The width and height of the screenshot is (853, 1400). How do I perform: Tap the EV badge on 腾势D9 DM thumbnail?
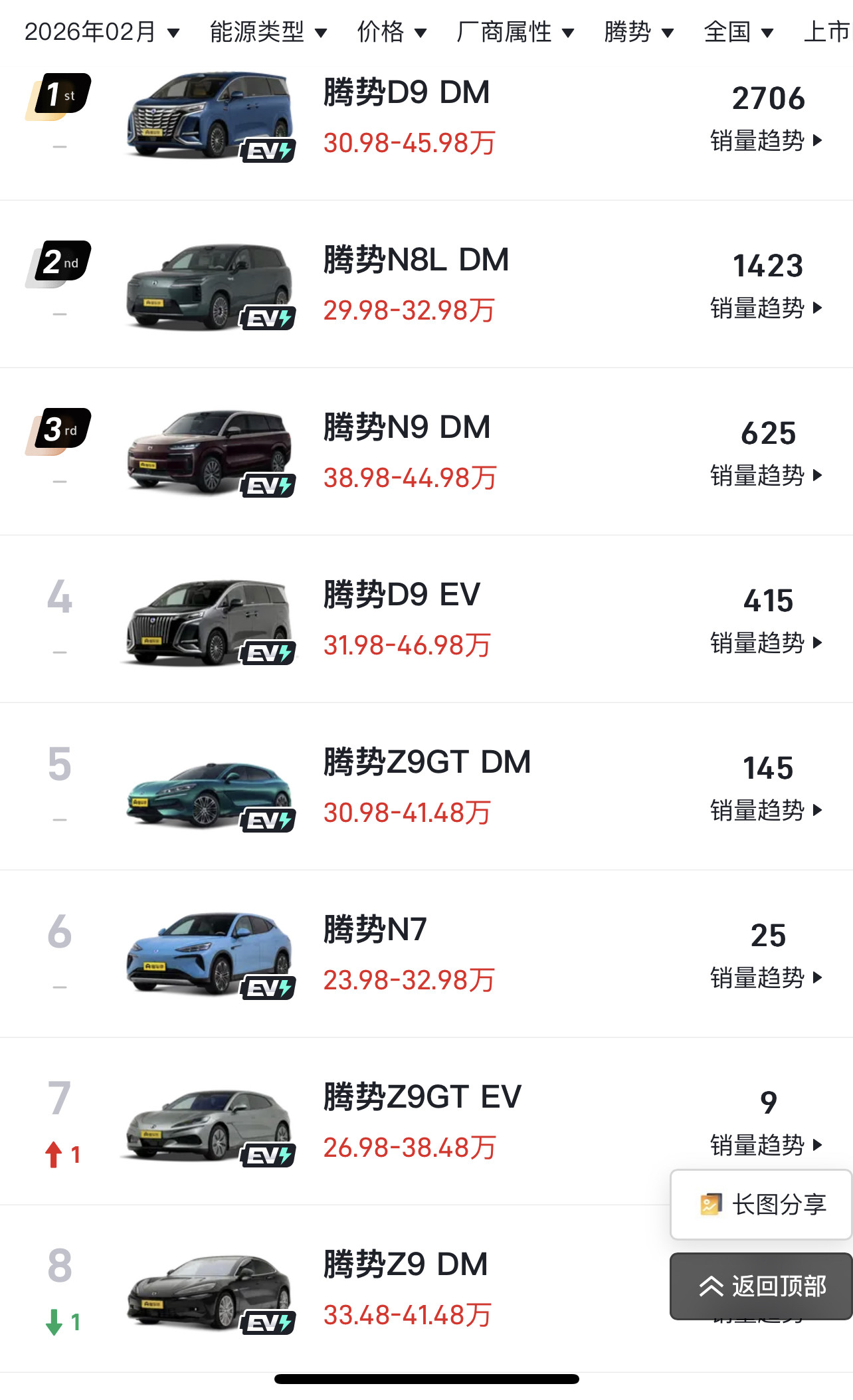click(x=268, y=150)
